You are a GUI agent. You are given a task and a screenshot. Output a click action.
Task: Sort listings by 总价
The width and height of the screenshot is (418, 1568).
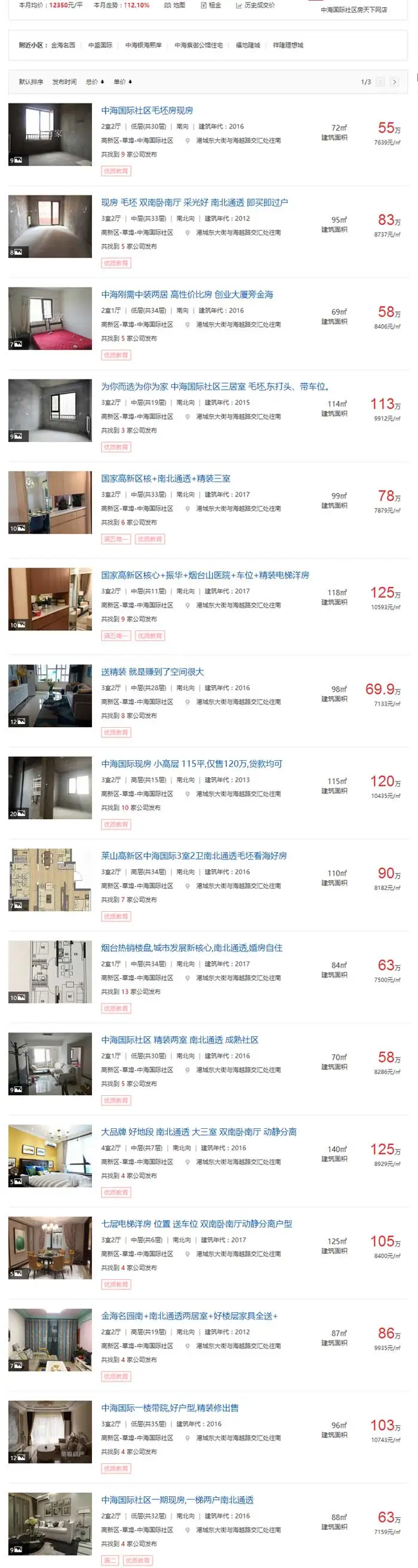(94, 81)
